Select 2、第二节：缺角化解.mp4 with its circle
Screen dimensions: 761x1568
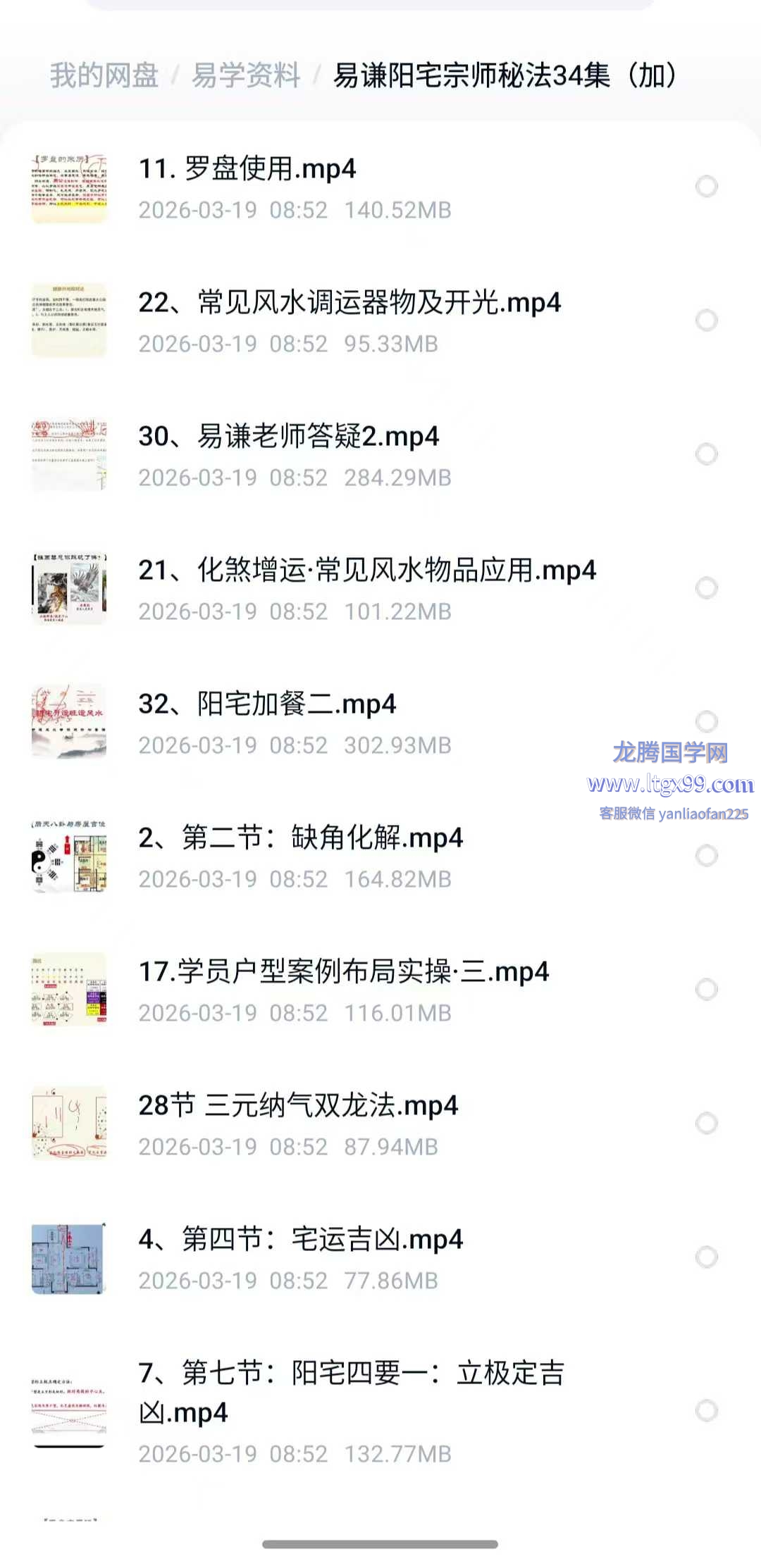[x=706, y=856]
